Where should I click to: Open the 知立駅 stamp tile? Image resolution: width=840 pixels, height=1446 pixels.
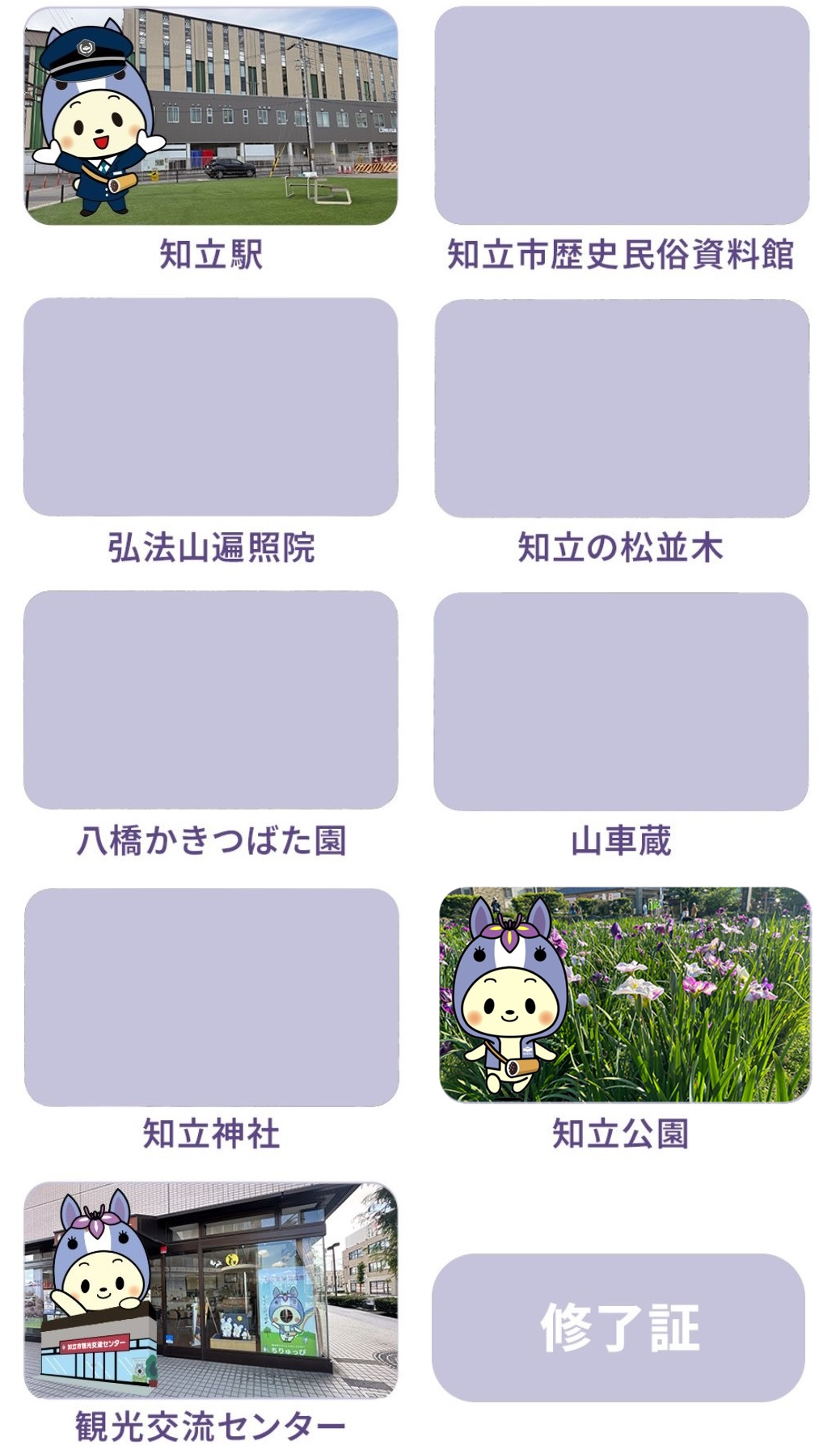[210, 116]
